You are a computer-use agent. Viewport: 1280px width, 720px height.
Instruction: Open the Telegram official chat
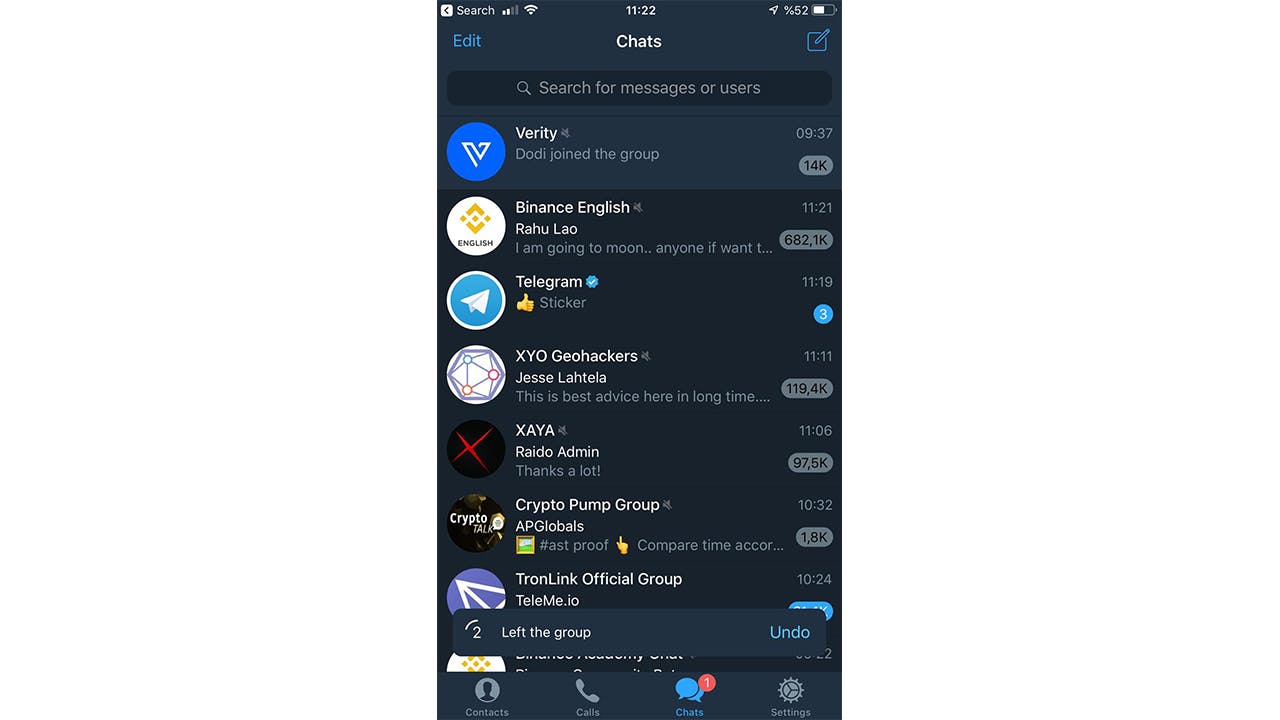pyautogui.click(x=639, y=300)
